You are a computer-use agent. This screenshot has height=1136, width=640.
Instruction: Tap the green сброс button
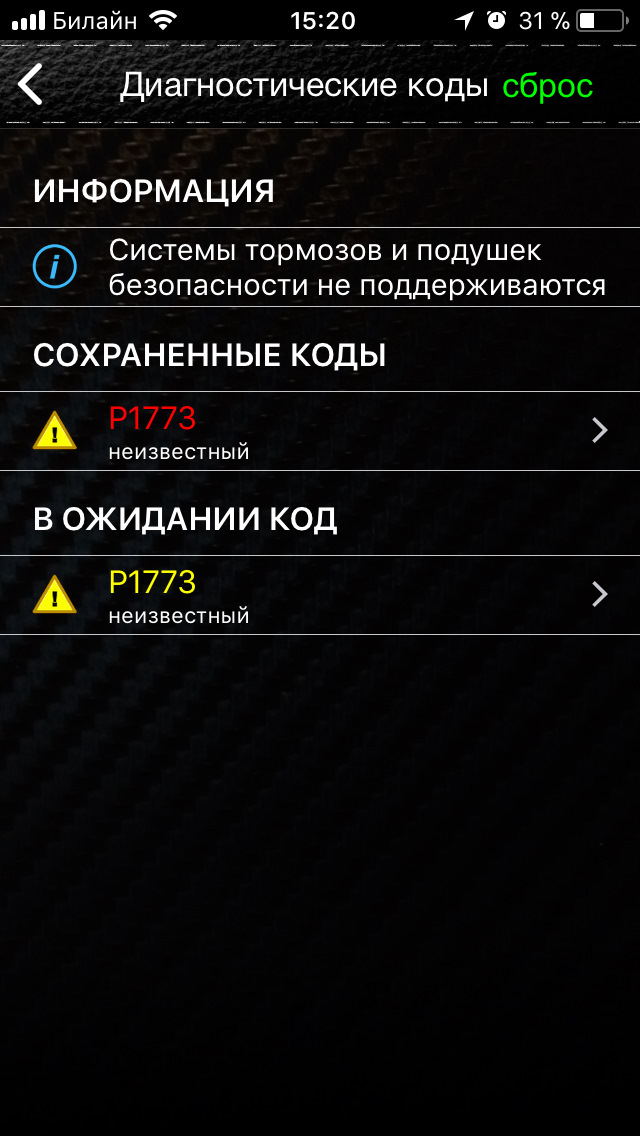(547, 86)
